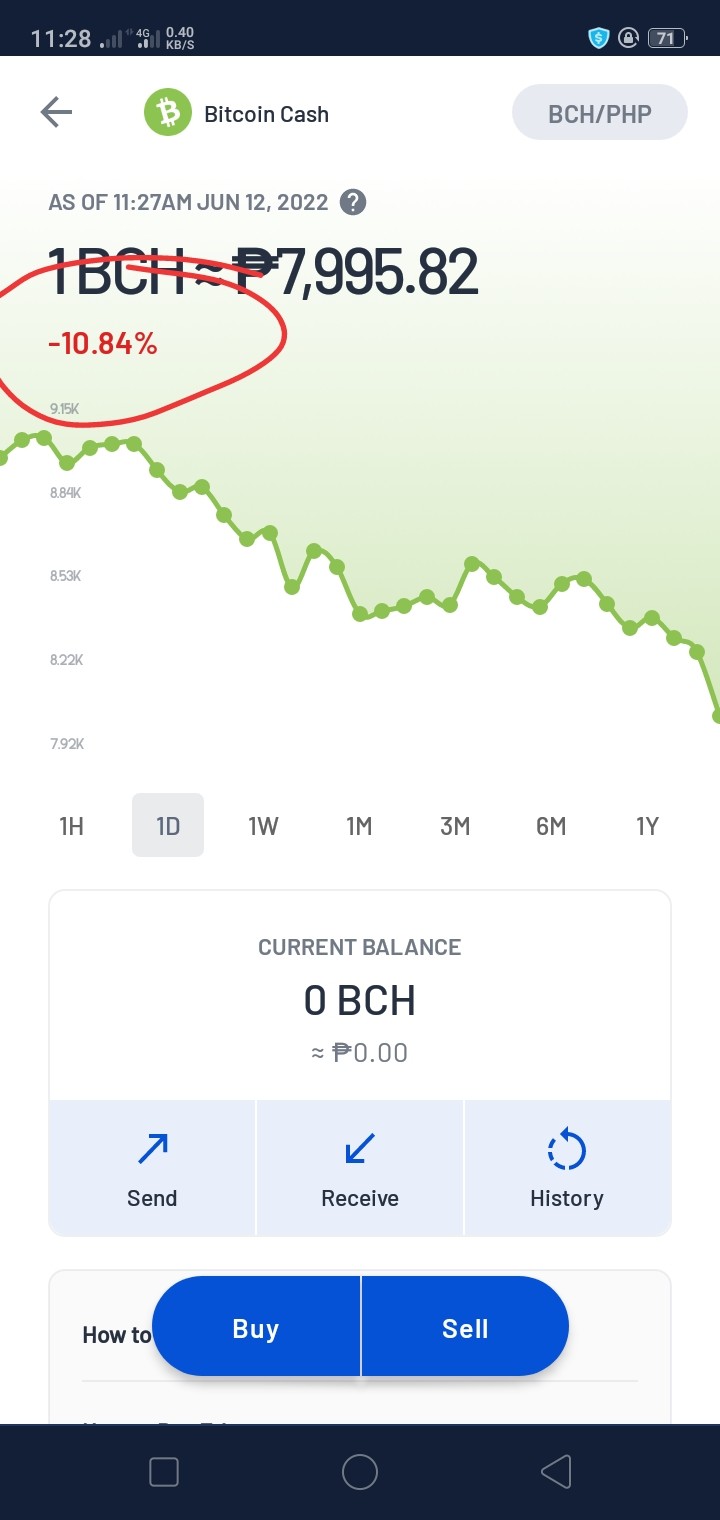
Task: Show the 1M price chart
Action: click(359, 826)
